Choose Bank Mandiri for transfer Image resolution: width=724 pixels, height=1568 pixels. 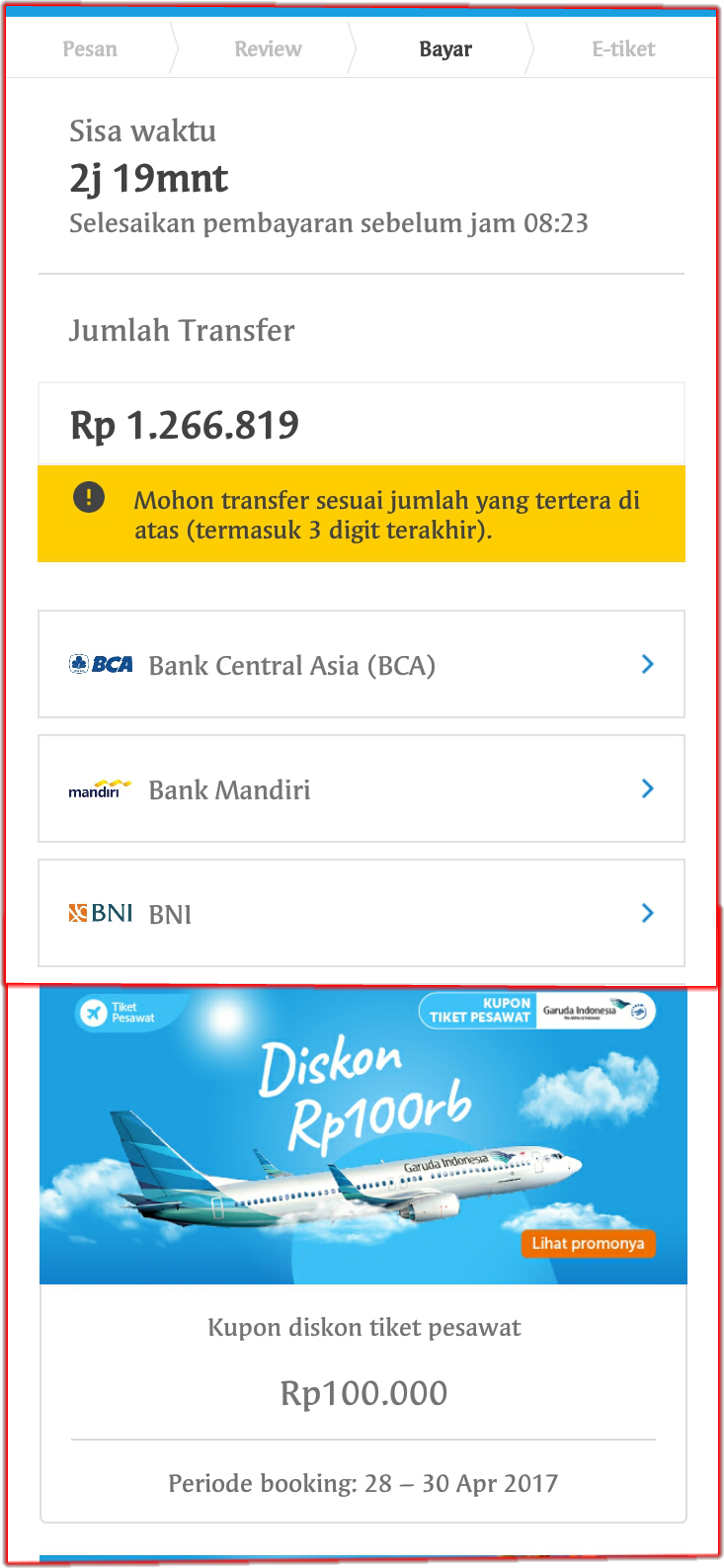[361, 788]
